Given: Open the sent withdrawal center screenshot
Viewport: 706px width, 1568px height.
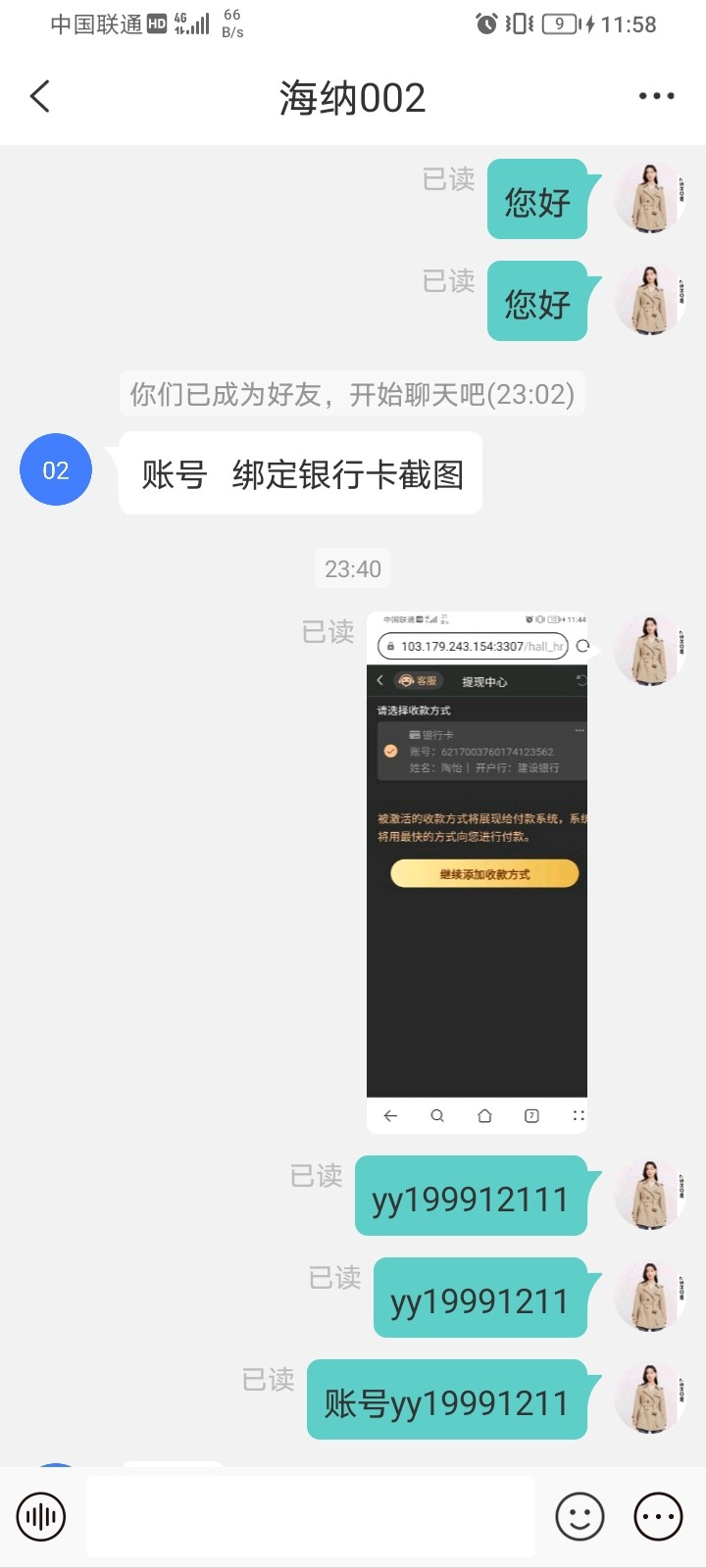Looking at the screenshot, I should click(477, 872).
